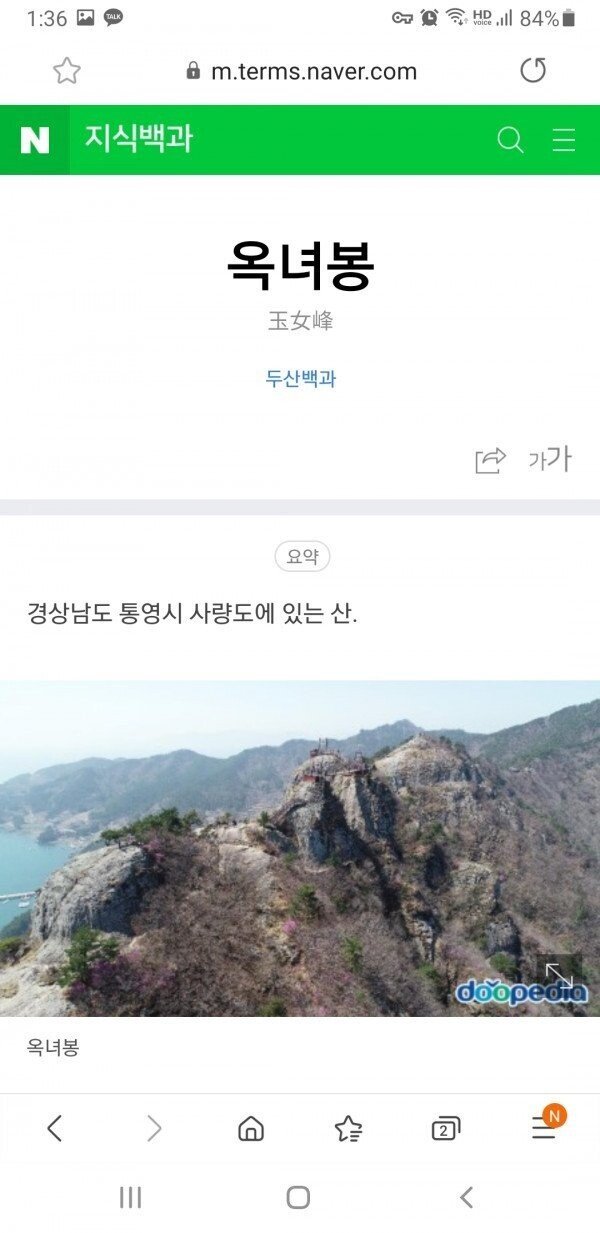Open the hamburger menu in the green header
The width and height of the screenshot is (600, 1233).
(x=564, y=140)
